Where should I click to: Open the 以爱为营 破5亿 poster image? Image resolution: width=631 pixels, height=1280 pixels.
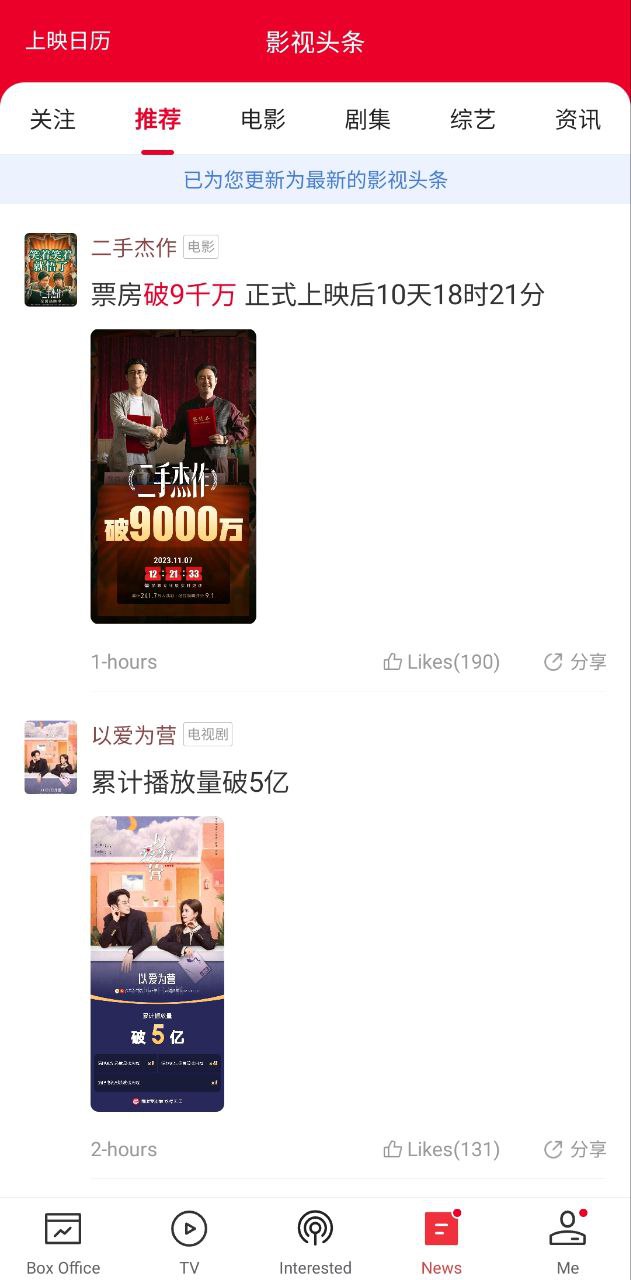pos(157,964)
